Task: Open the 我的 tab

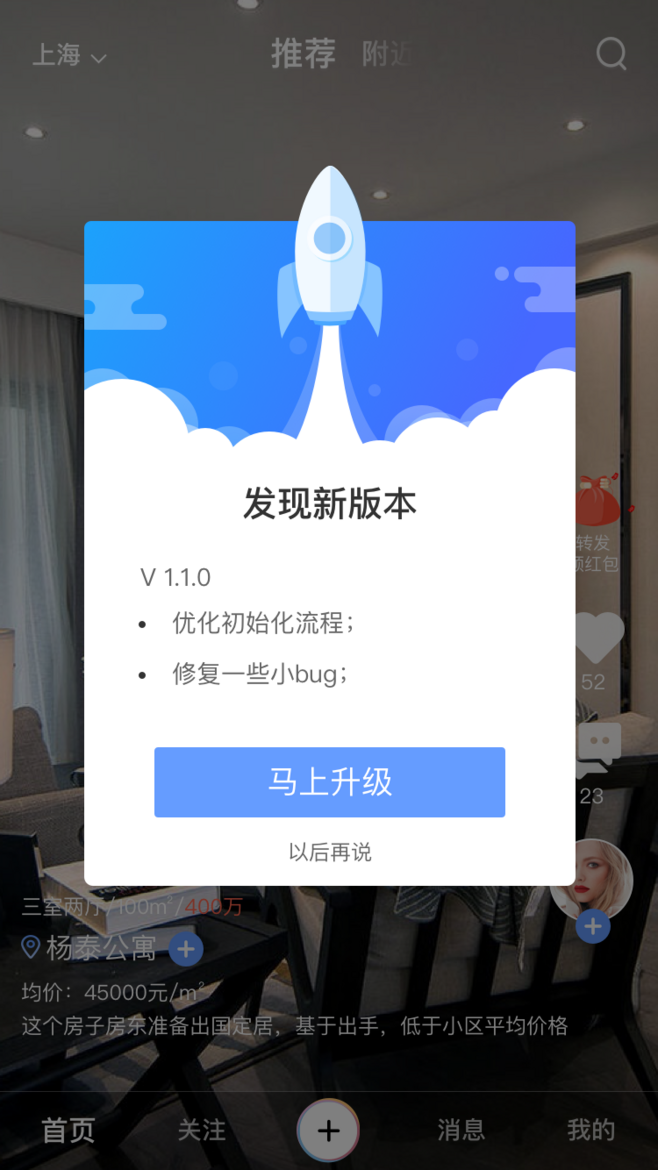Action: [x=591, y=1130]
